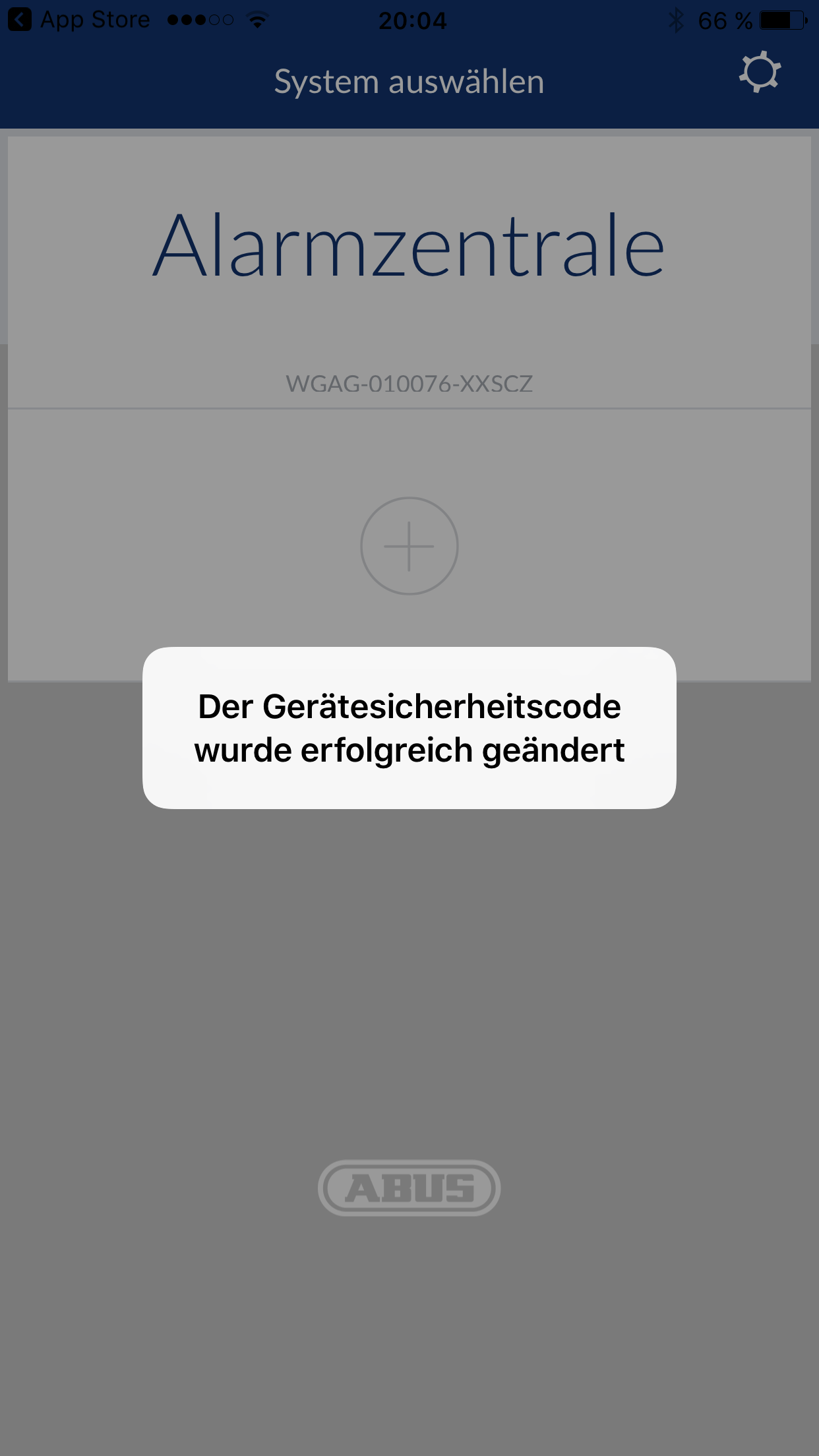The image size is (819, 1456).
Task: Select the Alarmzentrale system card
Action: pos(409,272)
